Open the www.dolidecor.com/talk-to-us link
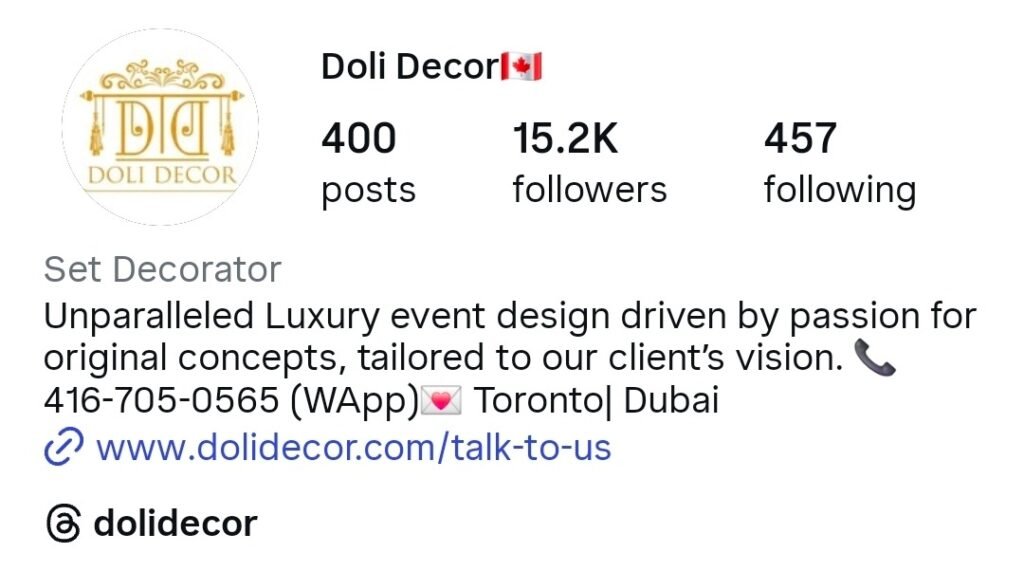This screenshot has height=571, width=1024. click(352, 447)
